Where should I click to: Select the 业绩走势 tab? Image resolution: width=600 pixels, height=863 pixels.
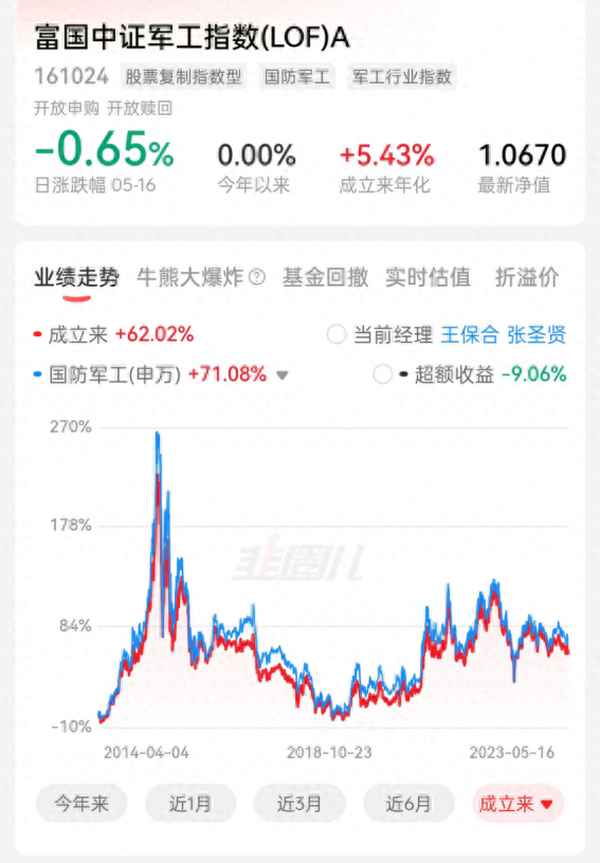[76, 277]
